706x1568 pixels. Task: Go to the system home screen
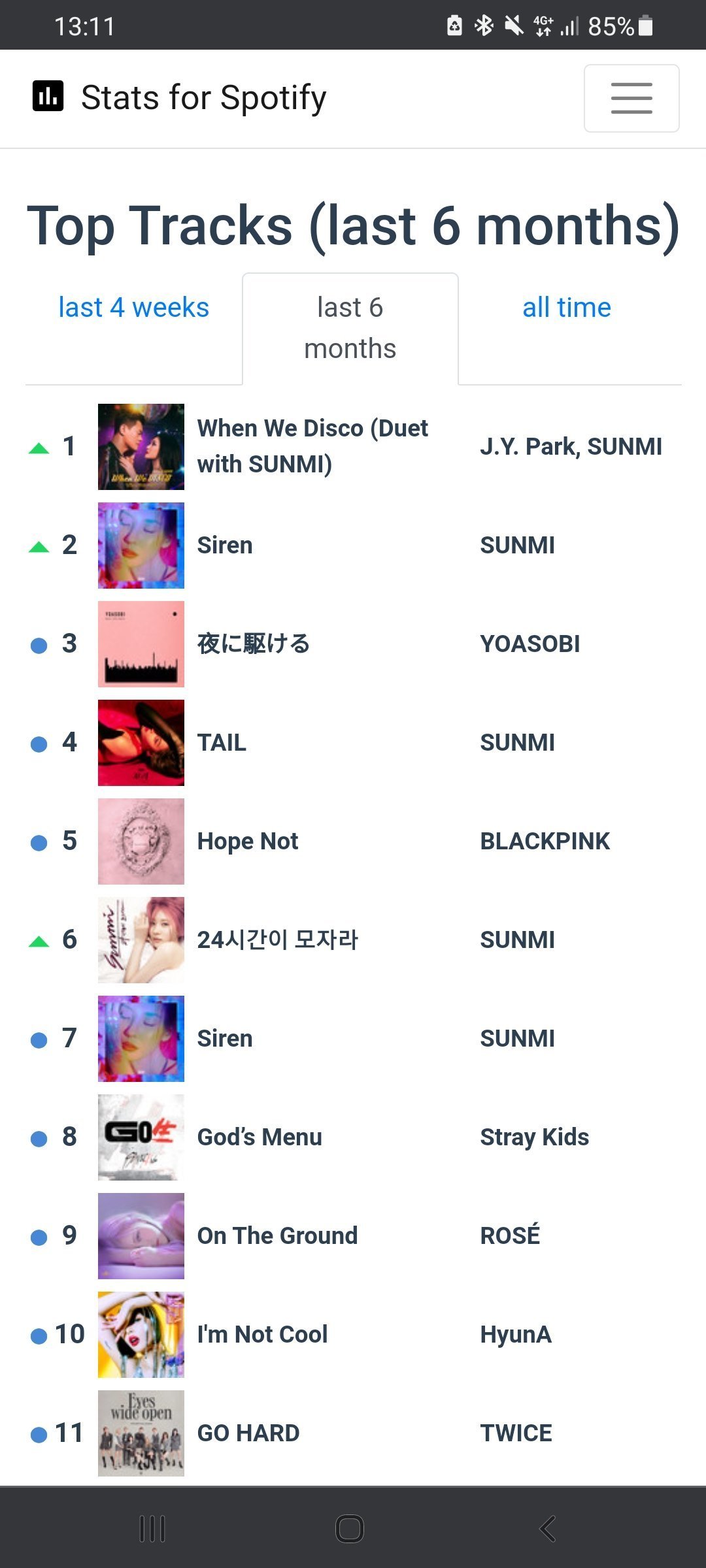(350, 1529)
